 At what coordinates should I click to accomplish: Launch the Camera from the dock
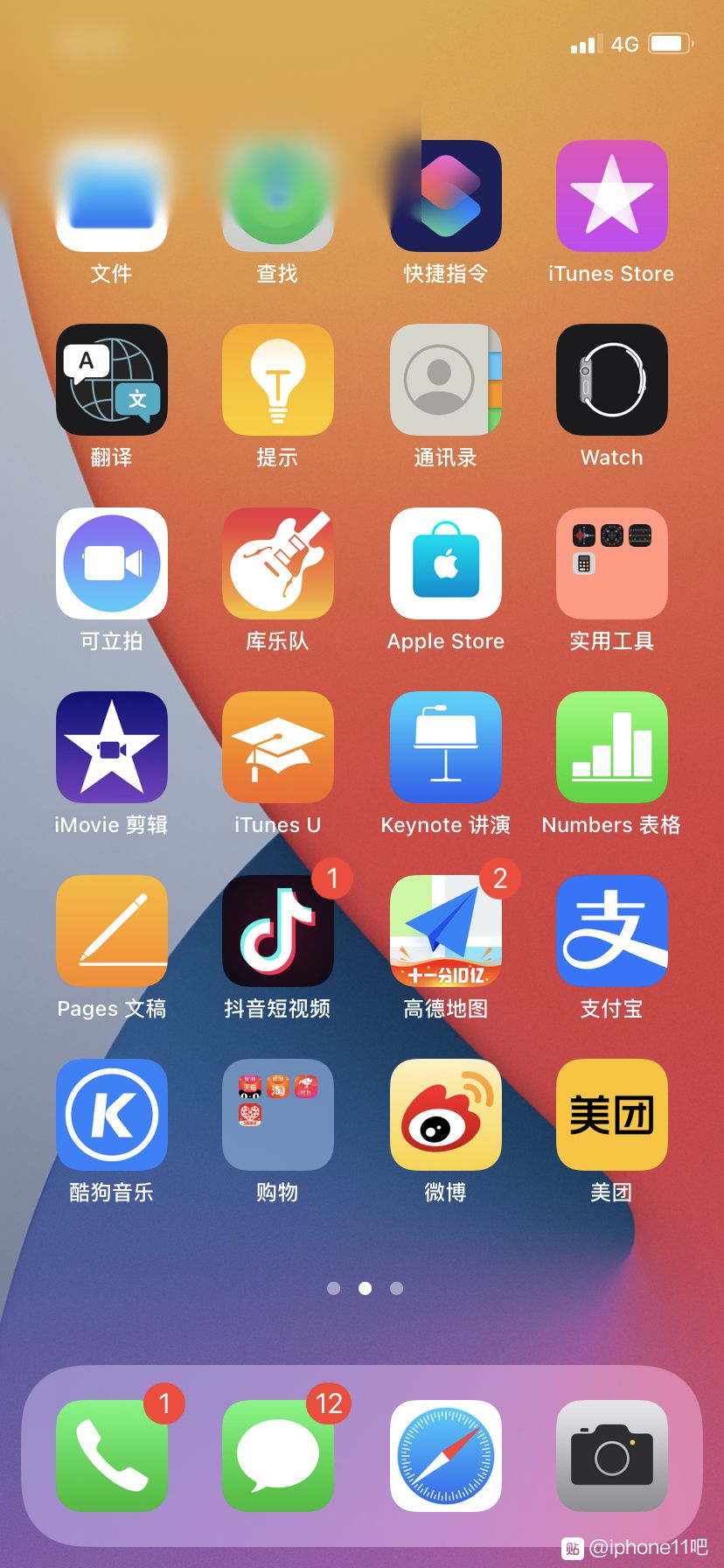pyautogui.click(x=612, y=1456)
